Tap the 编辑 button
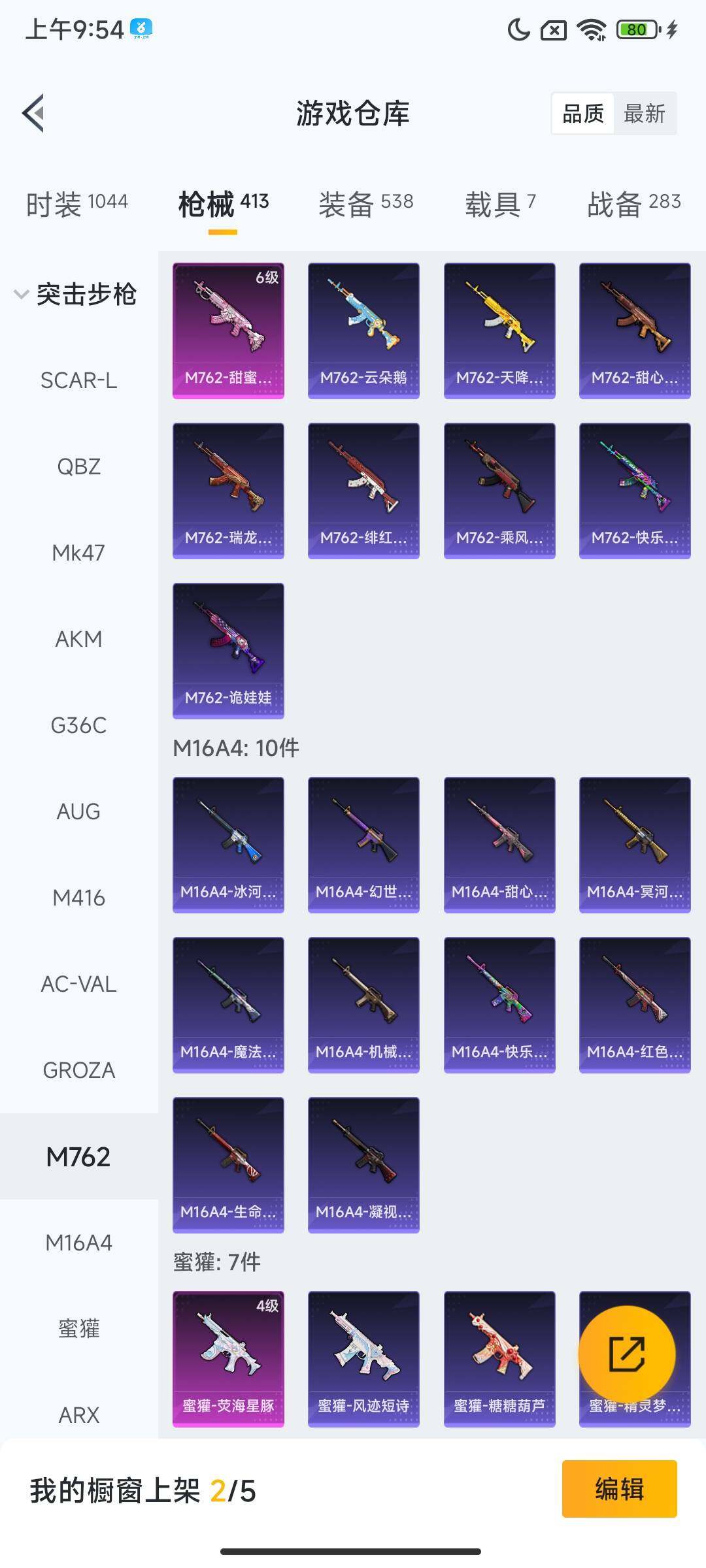706x1568 pixels. [619, 1489]
